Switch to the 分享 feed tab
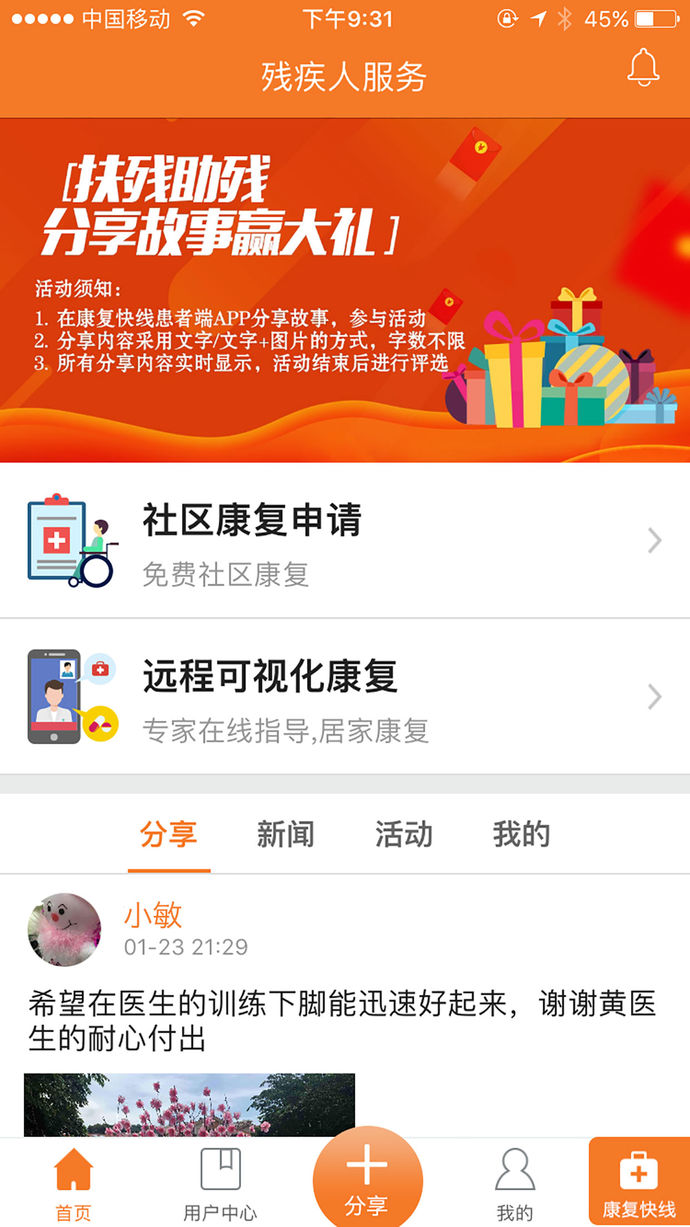Screen dimensions: 690x1227 pyautogui.click(x=168, y=835)
